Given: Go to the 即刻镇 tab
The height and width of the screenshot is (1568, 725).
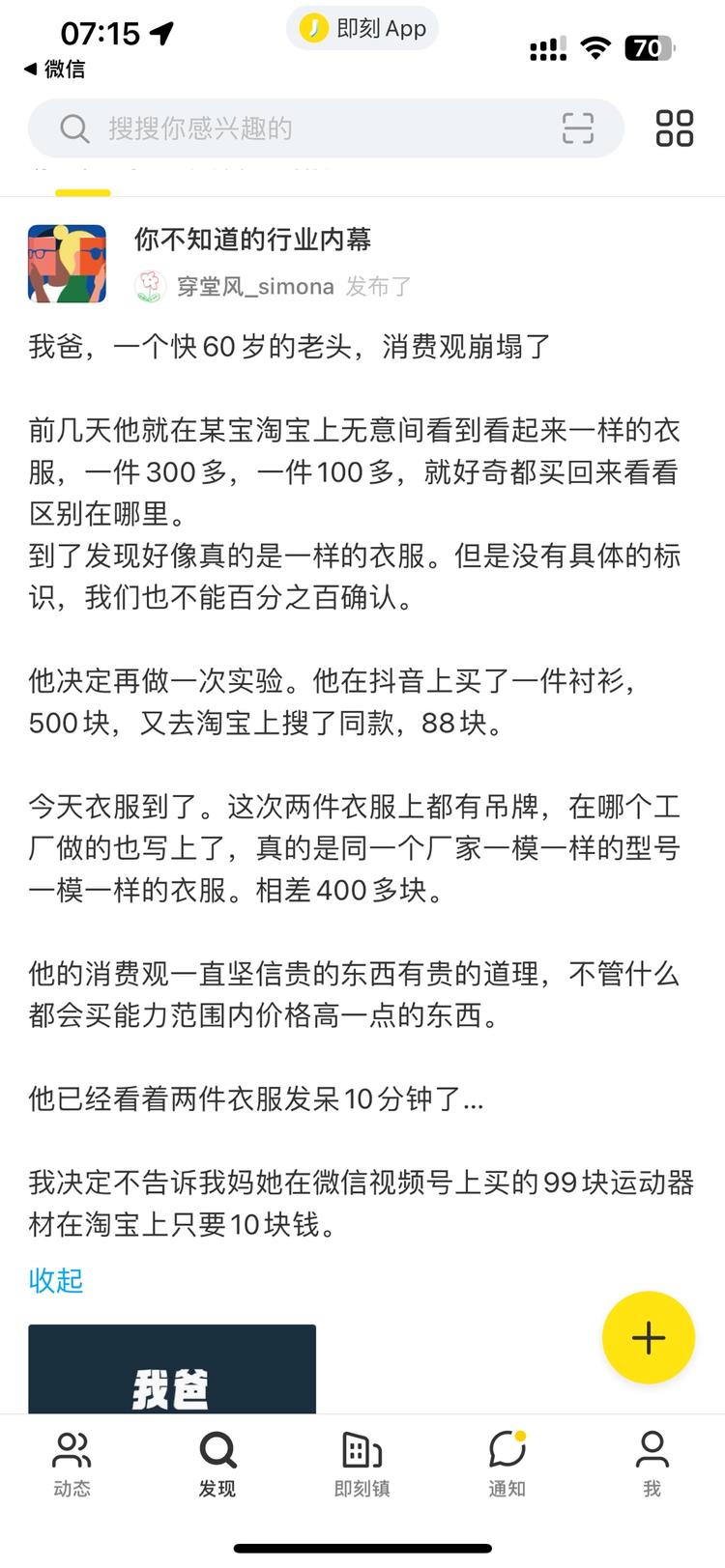Looking at the screenshot, I should point(362,1464).
